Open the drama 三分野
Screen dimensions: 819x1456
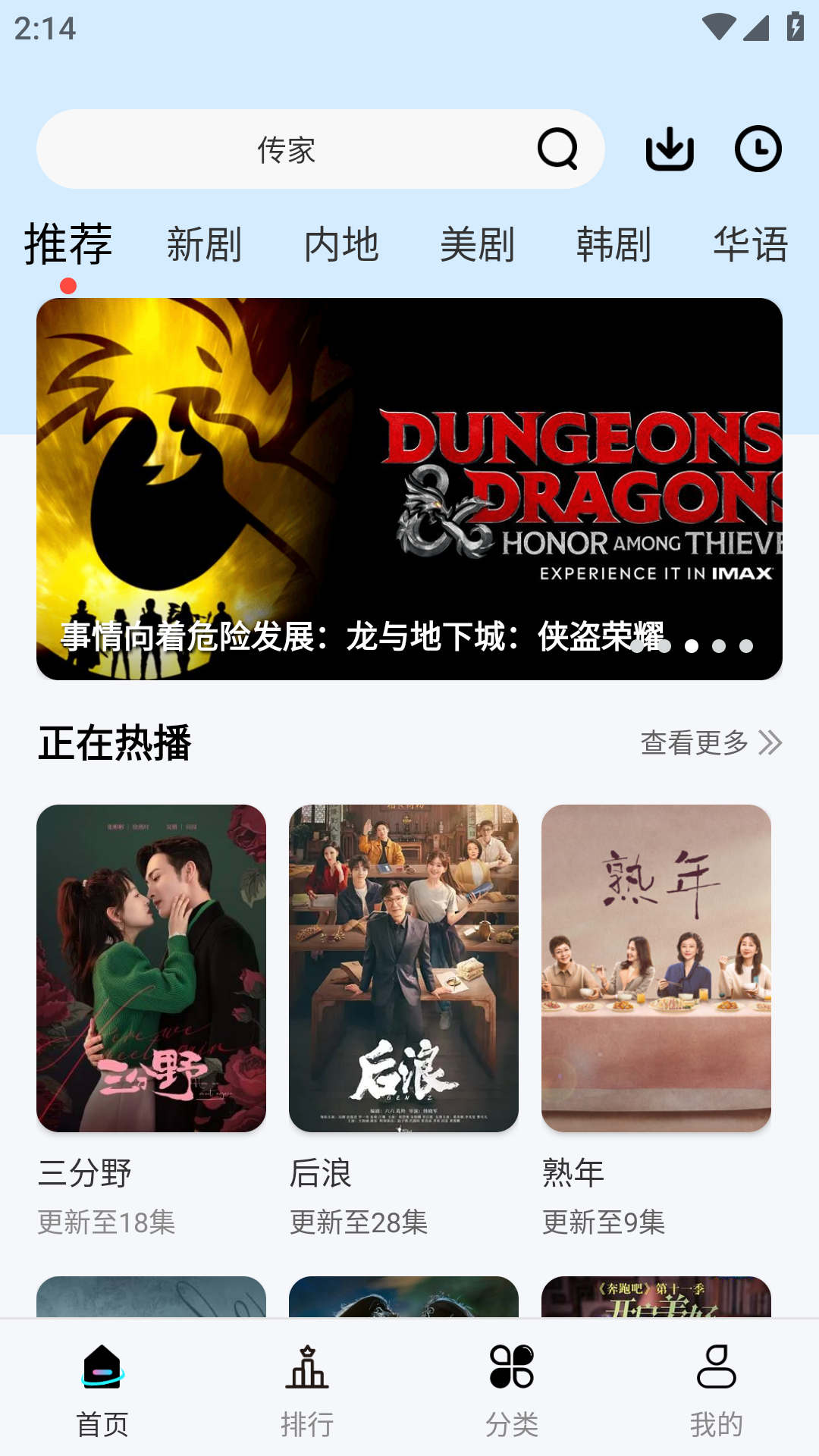pyautogui.click(x=151, y=968)
